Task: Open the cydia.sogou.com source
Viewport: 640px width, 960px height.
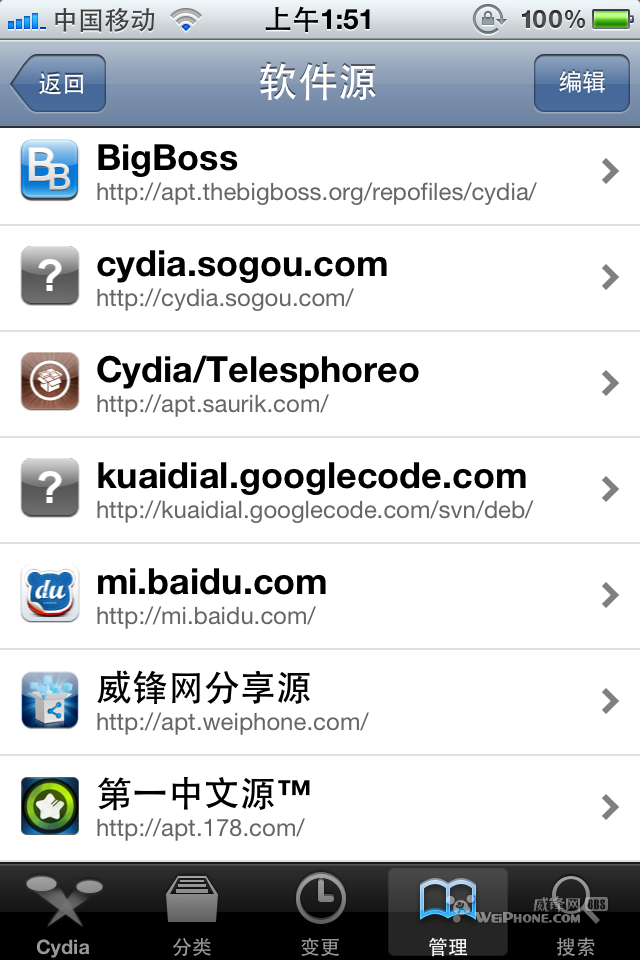Action: click(x=320, y=278)
